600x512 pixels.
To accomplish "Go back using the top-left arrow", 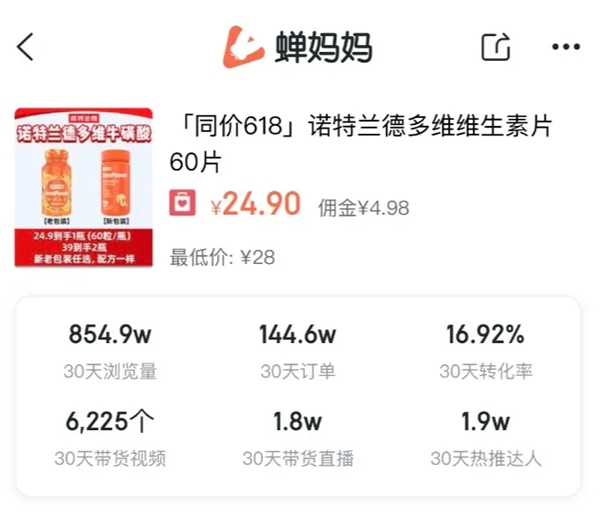I will coord(26,46).
